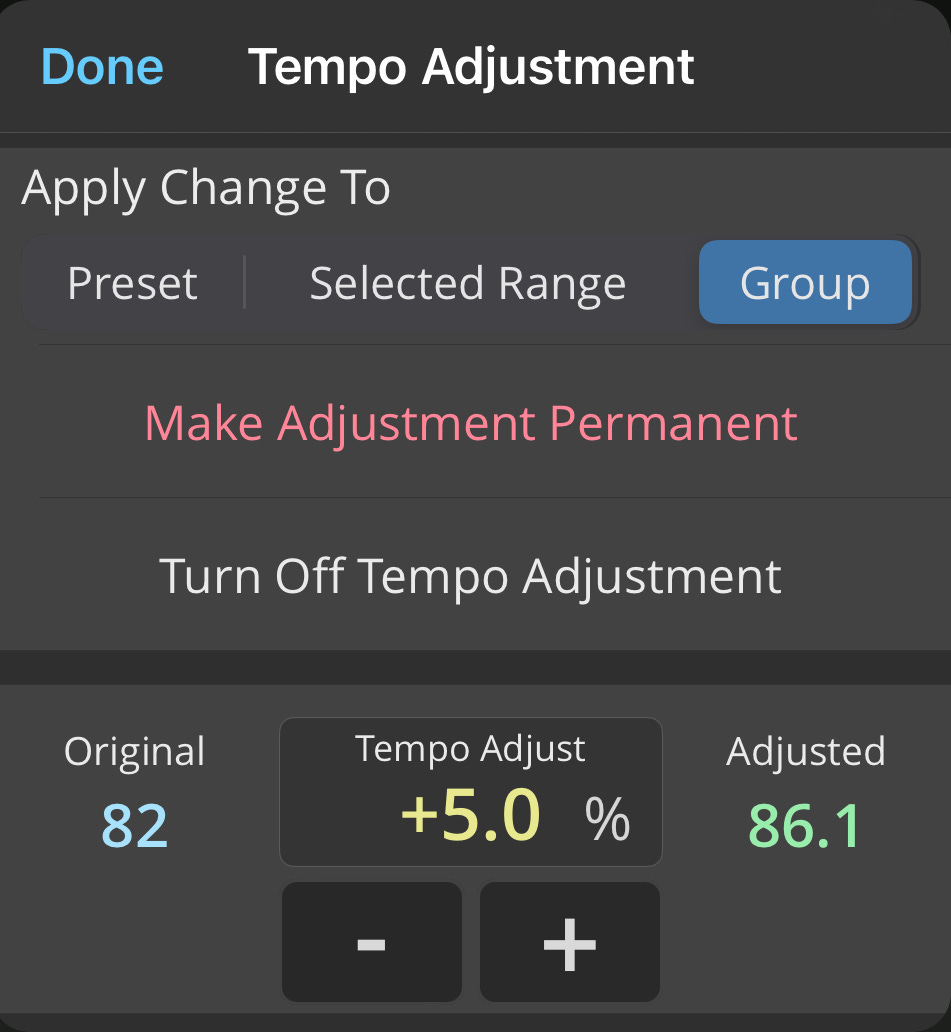Viewport: 951px width, 1032px height.
Task: Tap Done to close Tempo Adjustment
Action: [x=102, y=66]
